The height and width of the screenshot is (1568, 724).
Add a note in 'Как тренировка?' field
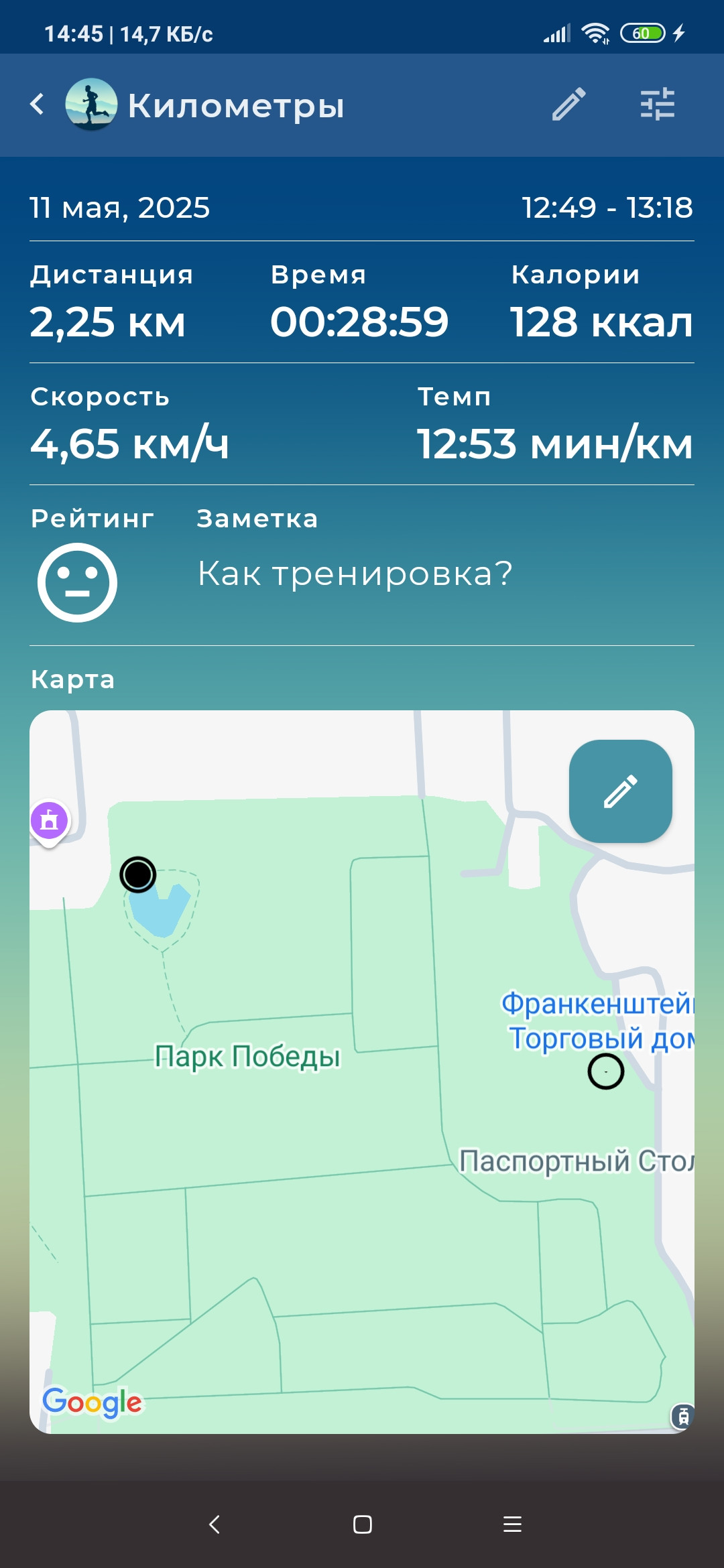click(355, 574)
